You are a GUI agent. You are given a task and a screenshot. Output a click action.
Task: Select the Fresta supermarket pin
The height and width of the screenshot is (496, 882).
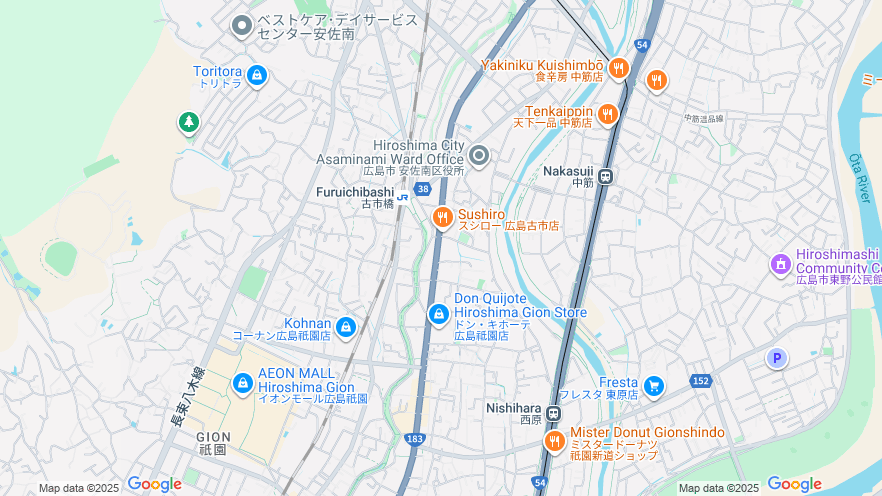pos(654,386)
